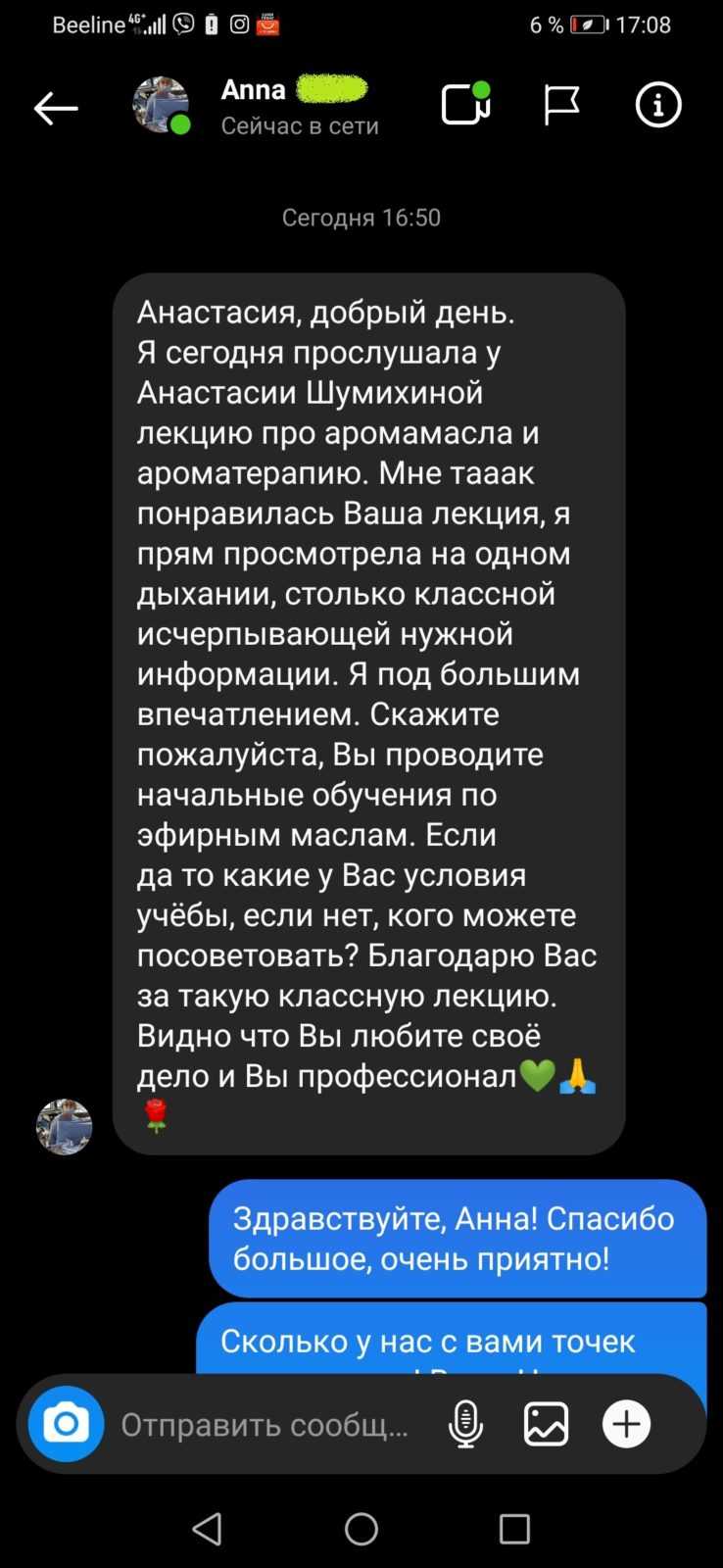Tap the system home button

tap(361, 1529)
